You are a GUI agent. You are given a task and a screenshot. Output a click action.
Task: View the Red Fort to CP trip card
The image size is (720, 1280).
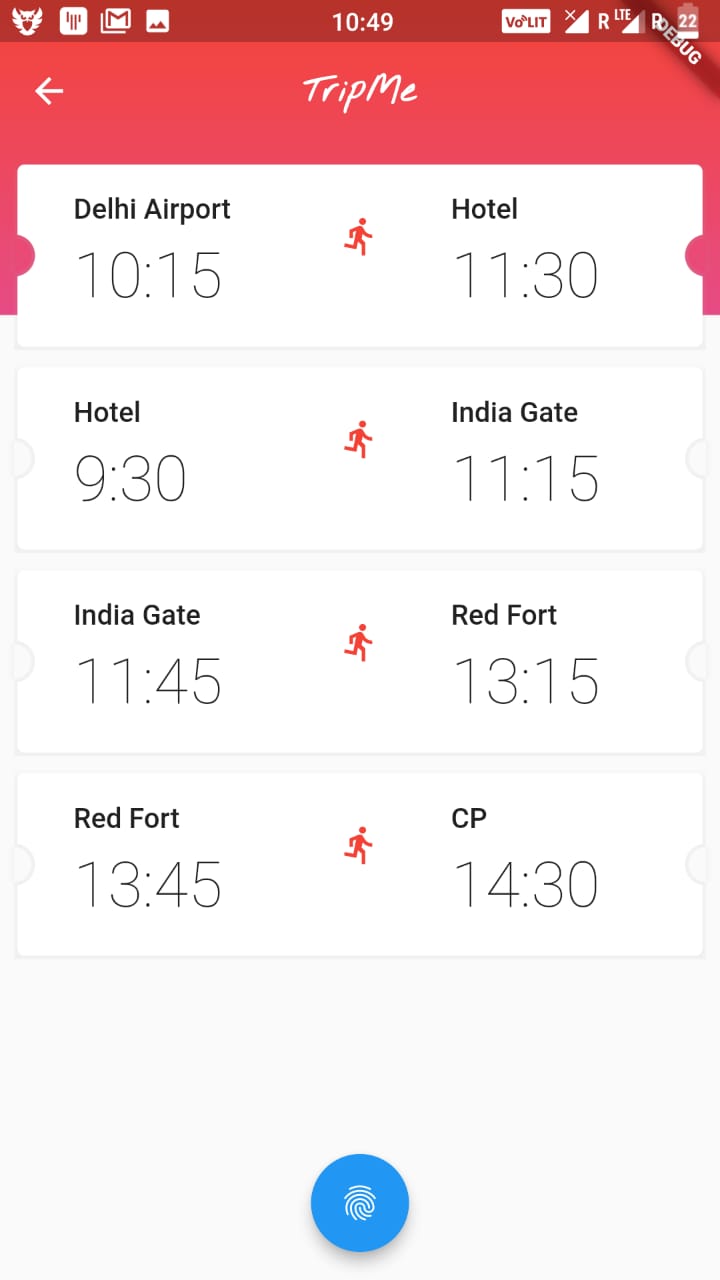pos(360,865)
